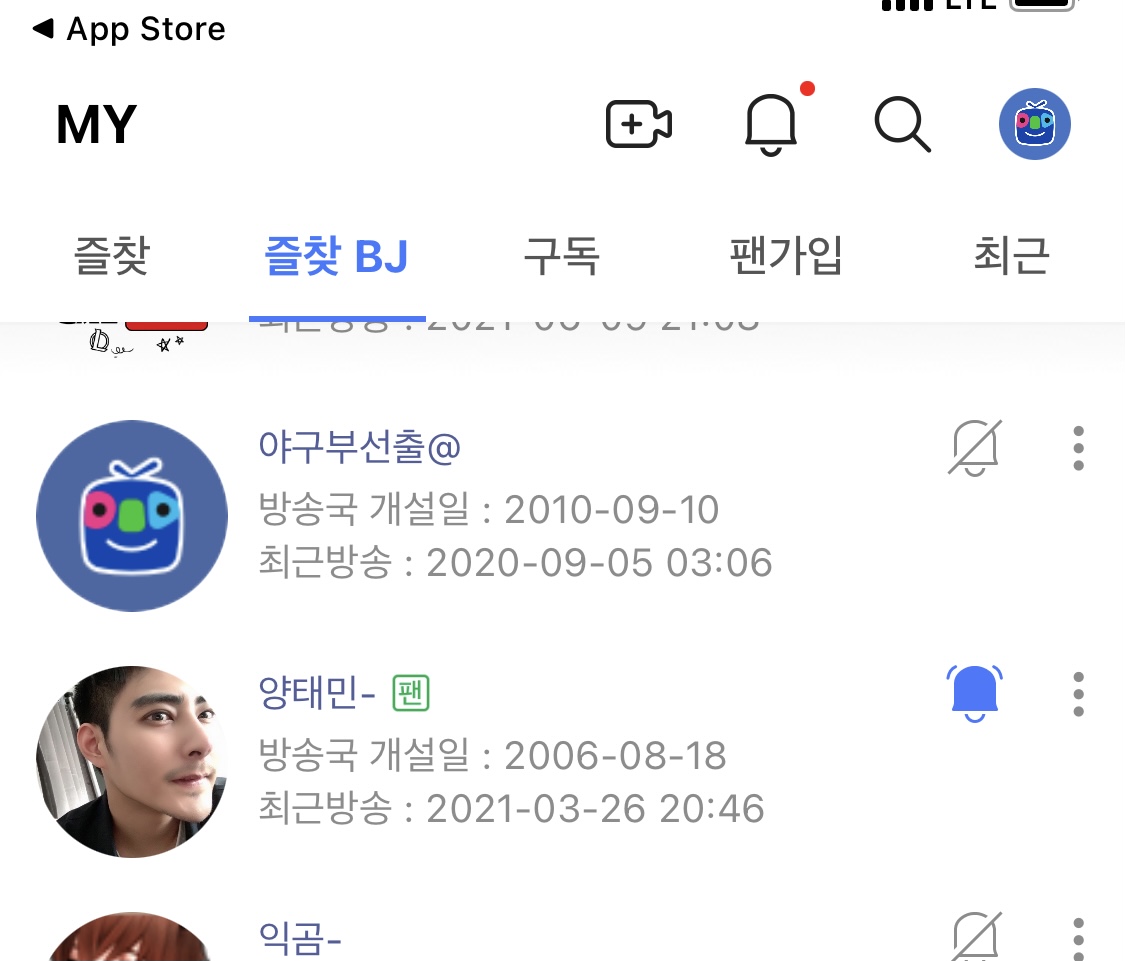
Task: Select the 즐찾 BJ tab
Action: click(336, 256)
